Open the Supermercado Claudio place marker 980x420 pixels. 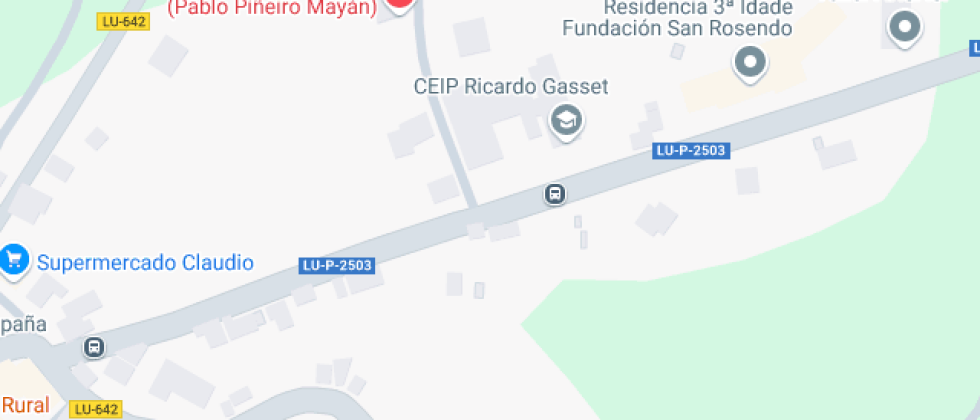[x=14, y=261]
